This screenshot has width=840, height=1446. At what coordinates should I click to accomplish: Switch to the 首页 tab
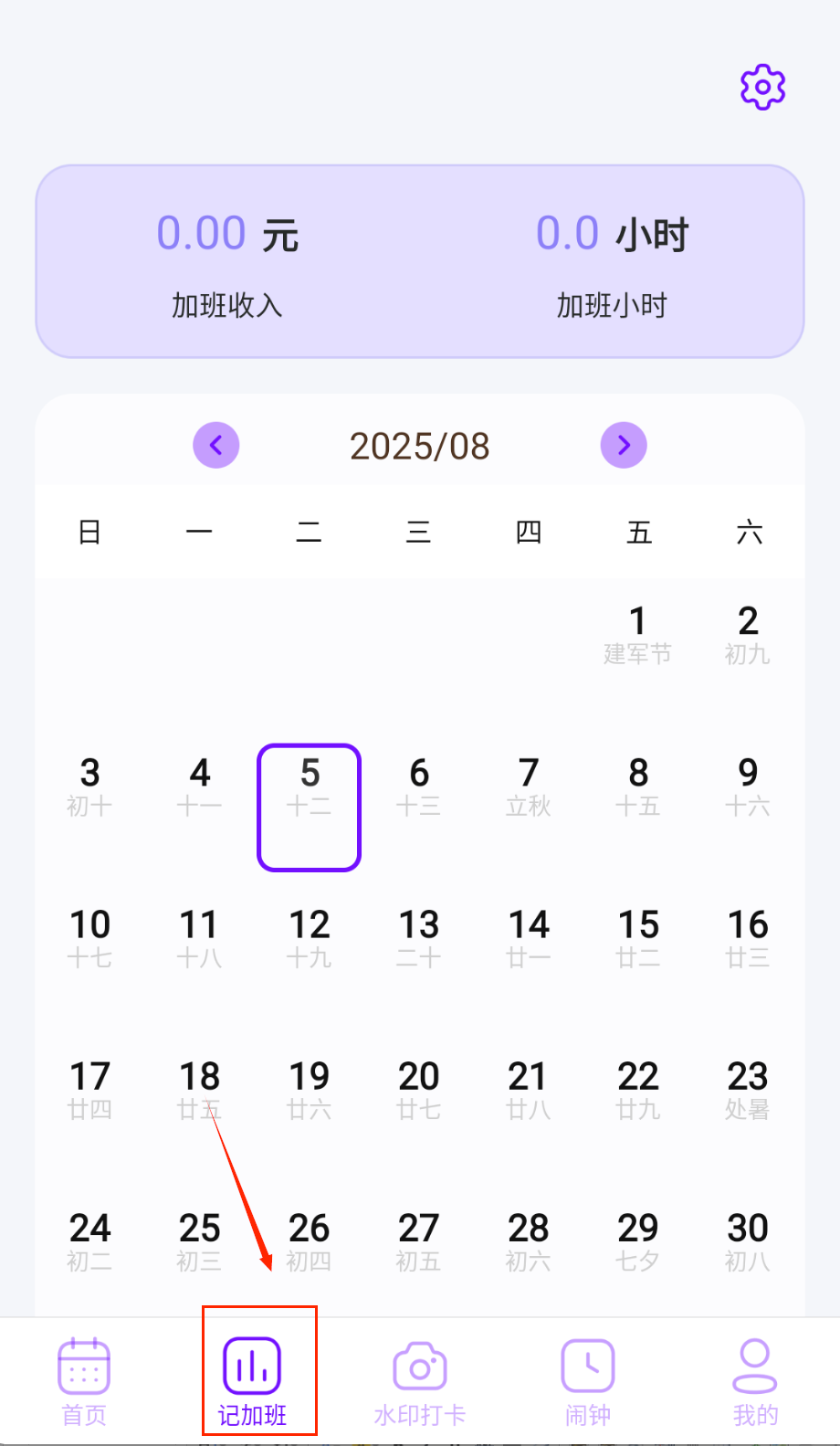[x=84, y=1380]
